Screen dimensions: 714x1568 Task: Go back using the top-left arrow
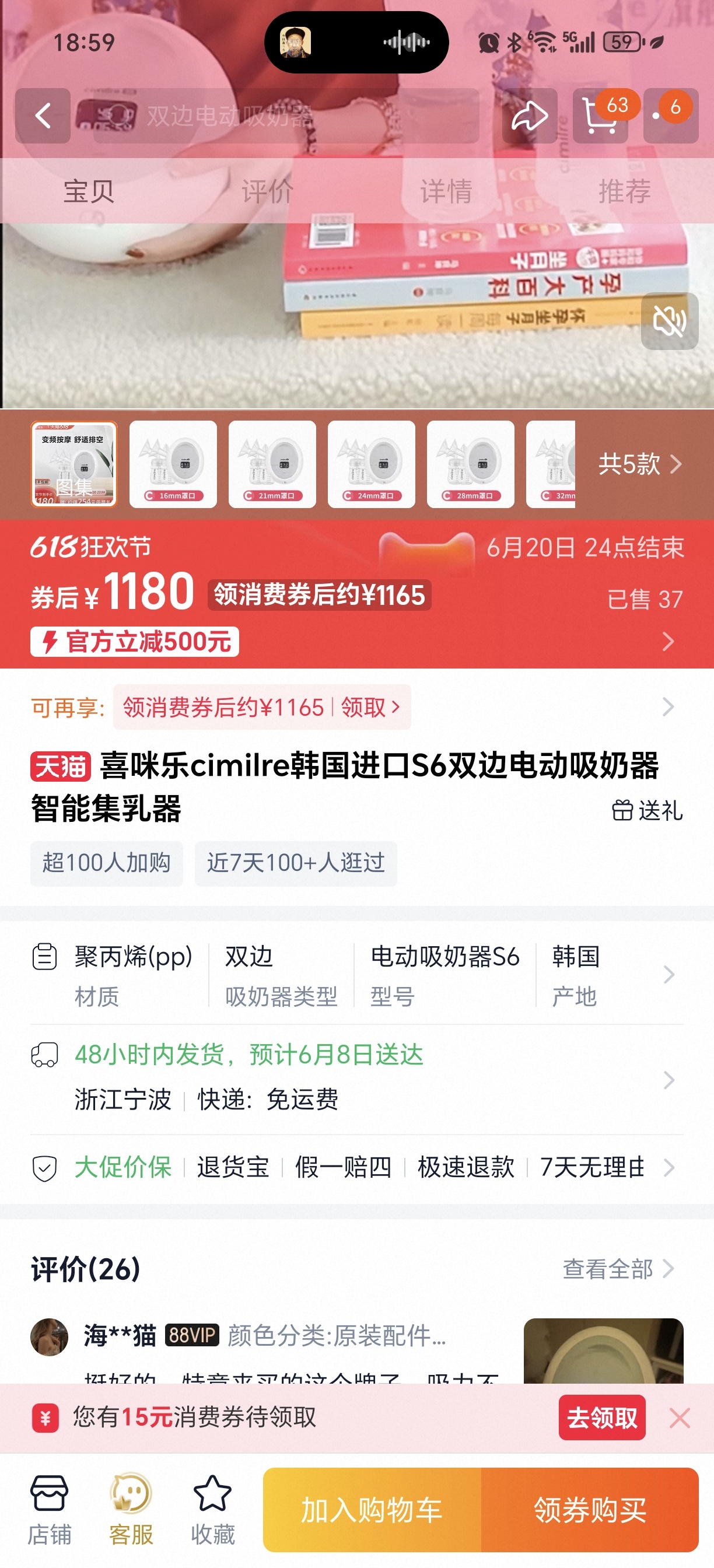(43, 116)
